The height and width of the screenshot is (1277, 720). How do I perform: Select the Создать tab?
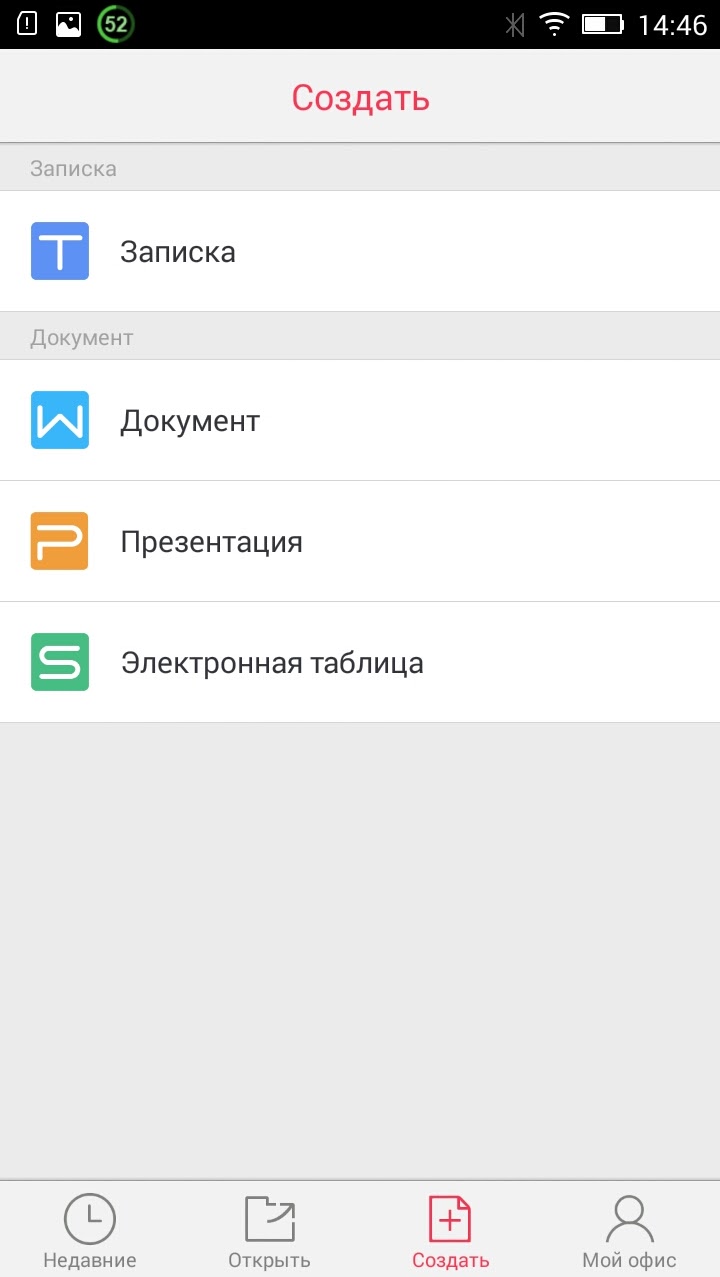(x=450, y=1231)
